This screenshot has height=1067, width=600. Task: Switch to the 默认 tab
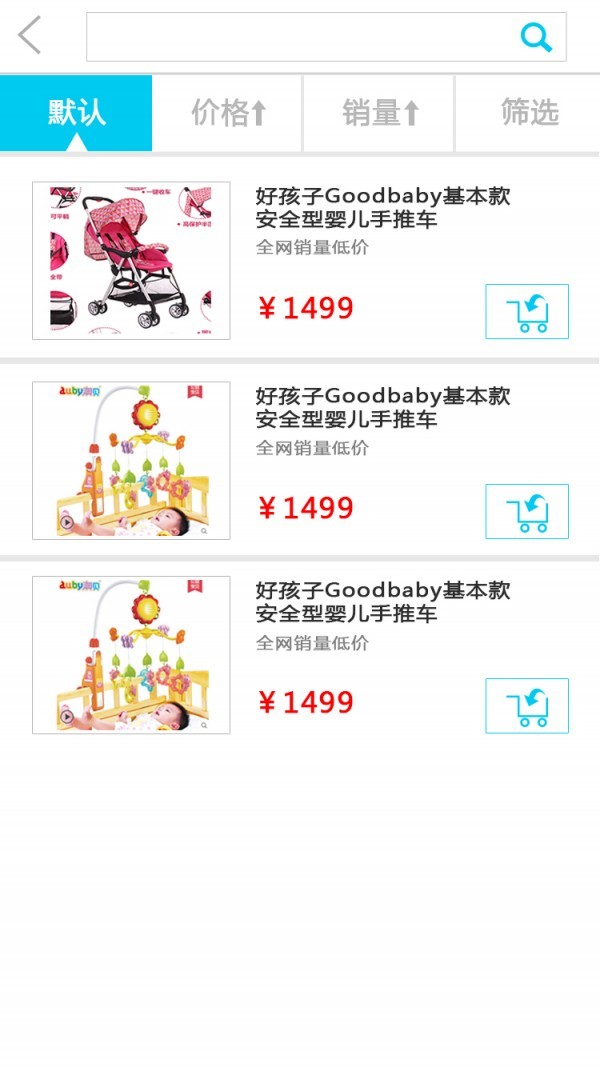pyautogui.click(x=76, y=112)
